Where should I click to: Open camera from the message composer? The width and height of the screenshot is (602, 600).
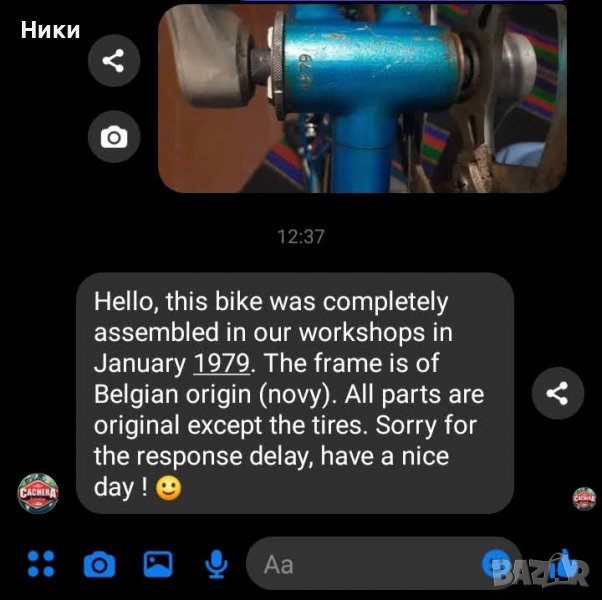tap(99, 565)
